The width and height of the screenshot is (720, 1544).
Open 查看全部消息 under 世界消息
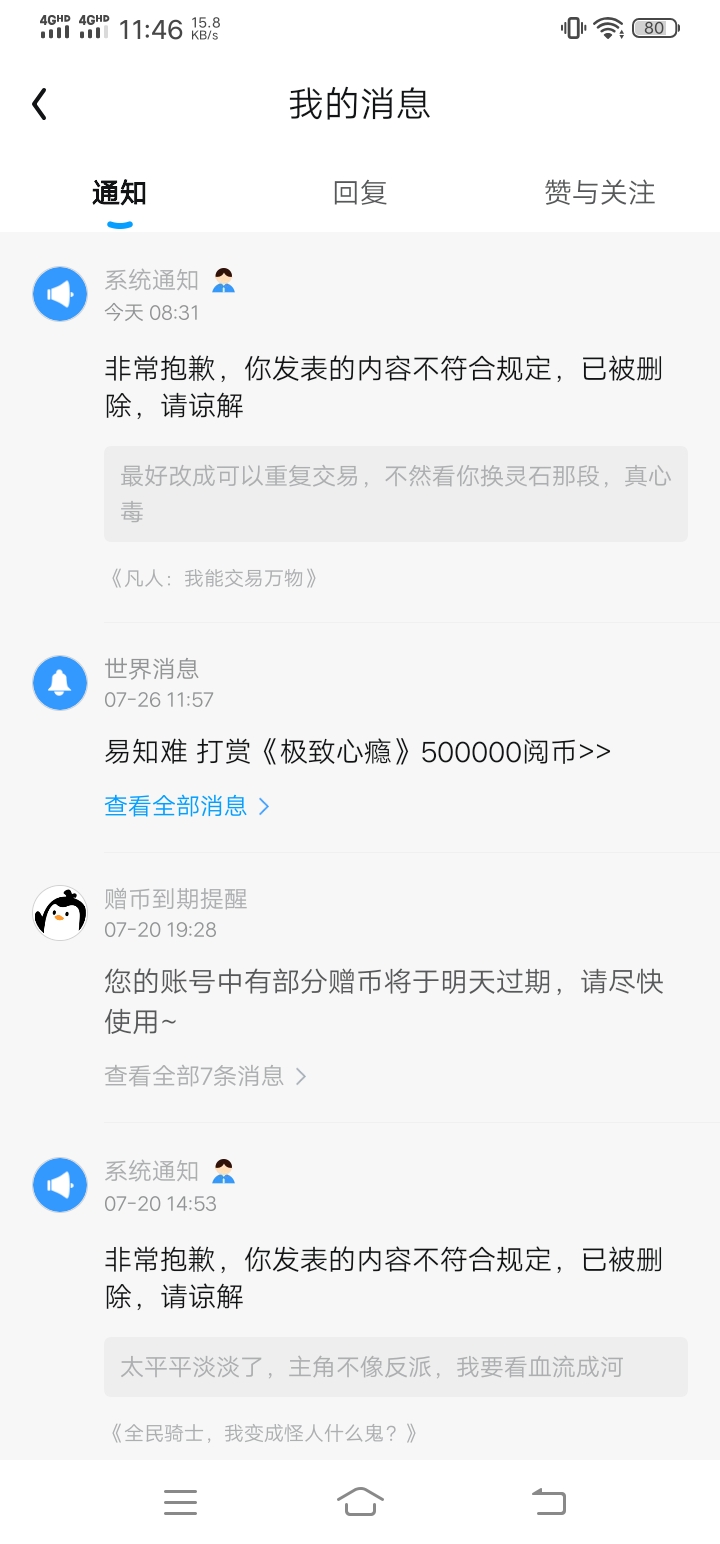point(187,806)
